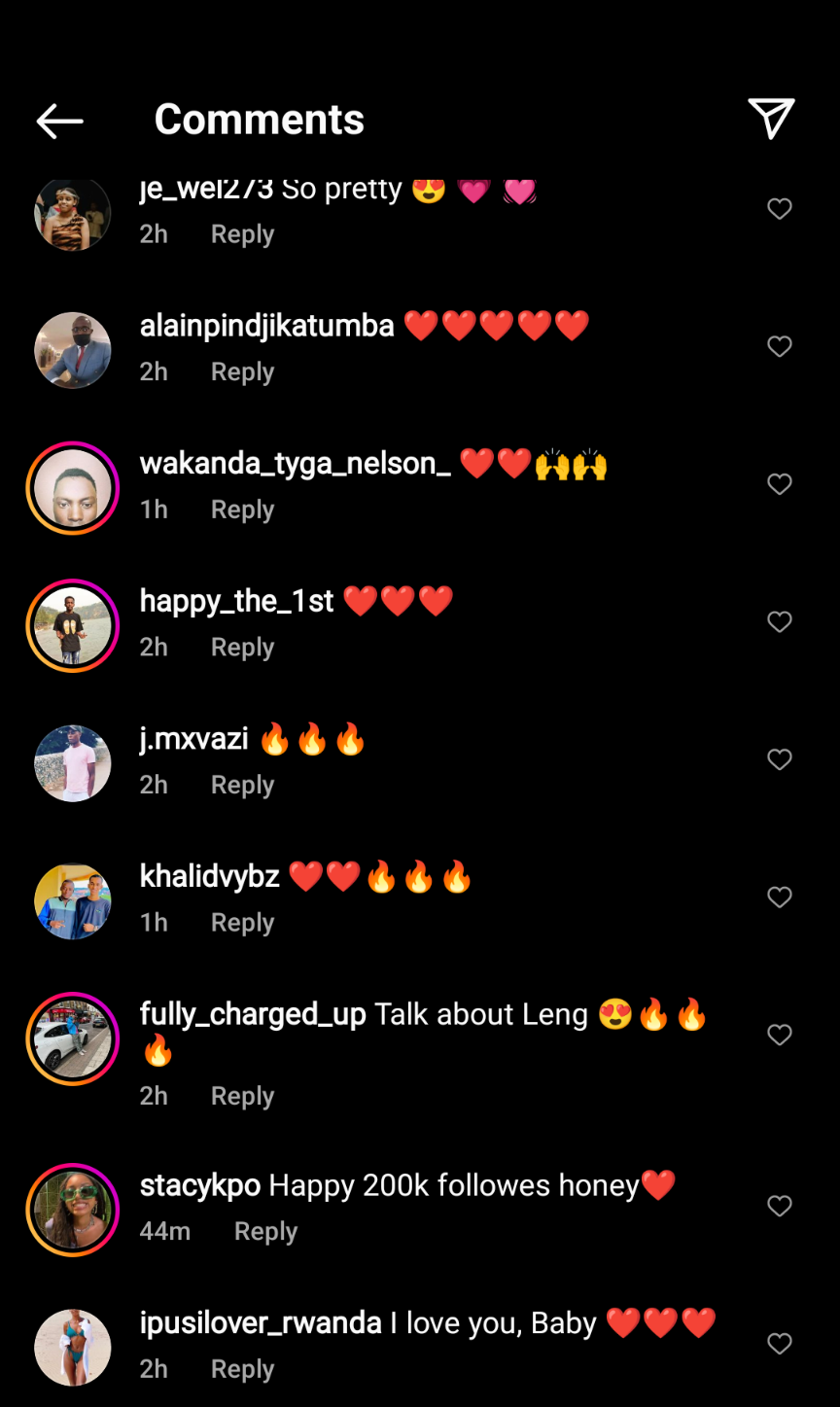Like je_wel273's So pretty comment
Screen dimensions: 840x1407
(x=779, y=209)
